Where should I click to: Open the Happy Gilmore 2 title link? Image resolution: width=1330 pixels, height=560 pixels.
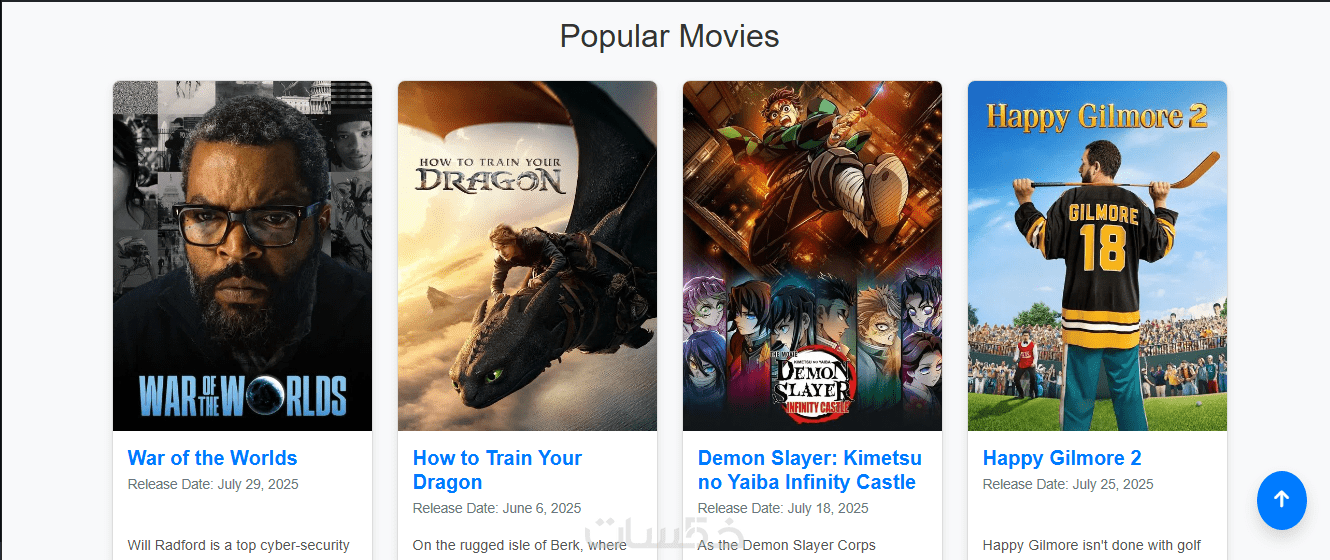[x=1061, y=458]
